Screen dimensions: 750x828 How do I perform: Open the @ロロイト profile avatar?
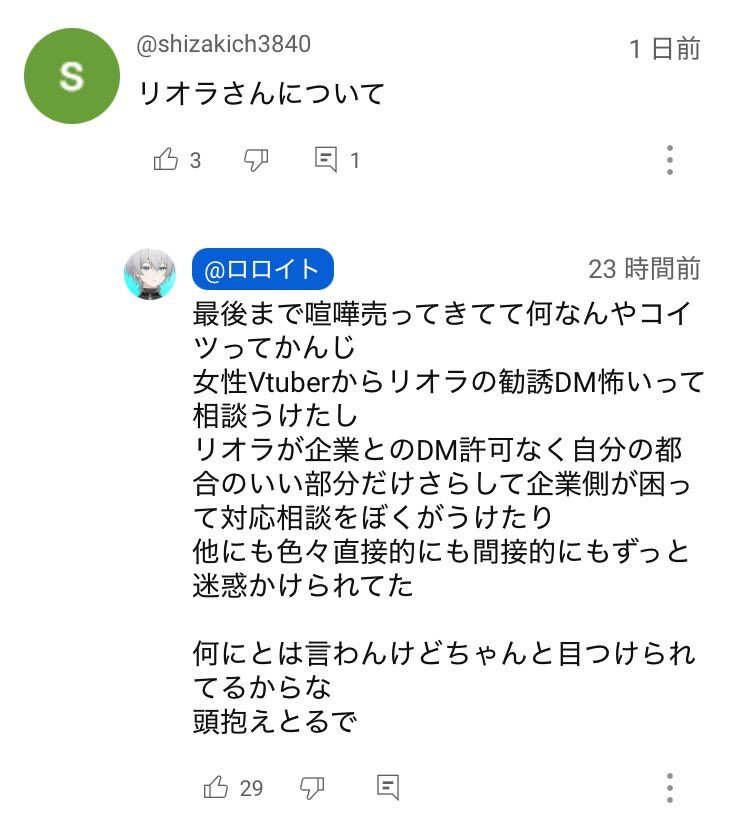tap(150, 273)
